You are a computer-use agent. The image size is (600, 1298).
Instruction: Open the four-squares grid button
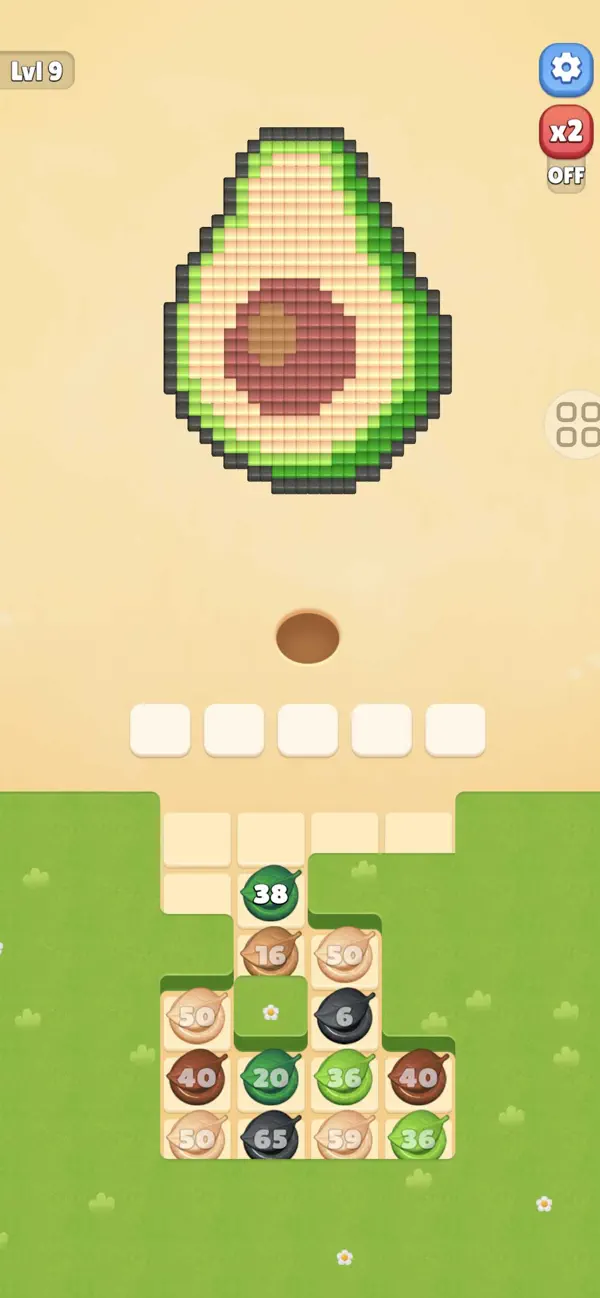[576, 424]
